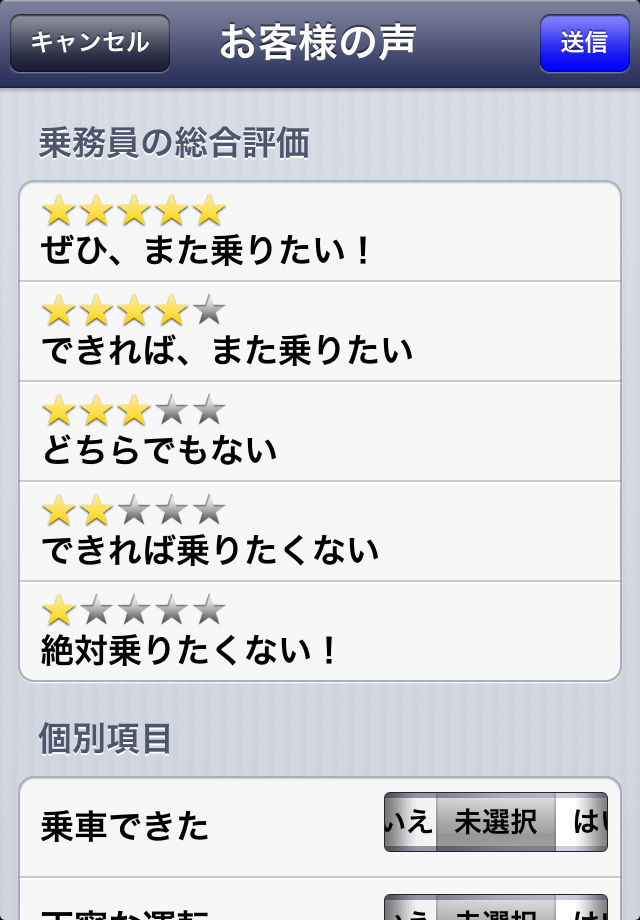
Task: Tap the キャンセル button
Action: pos(90,43)
